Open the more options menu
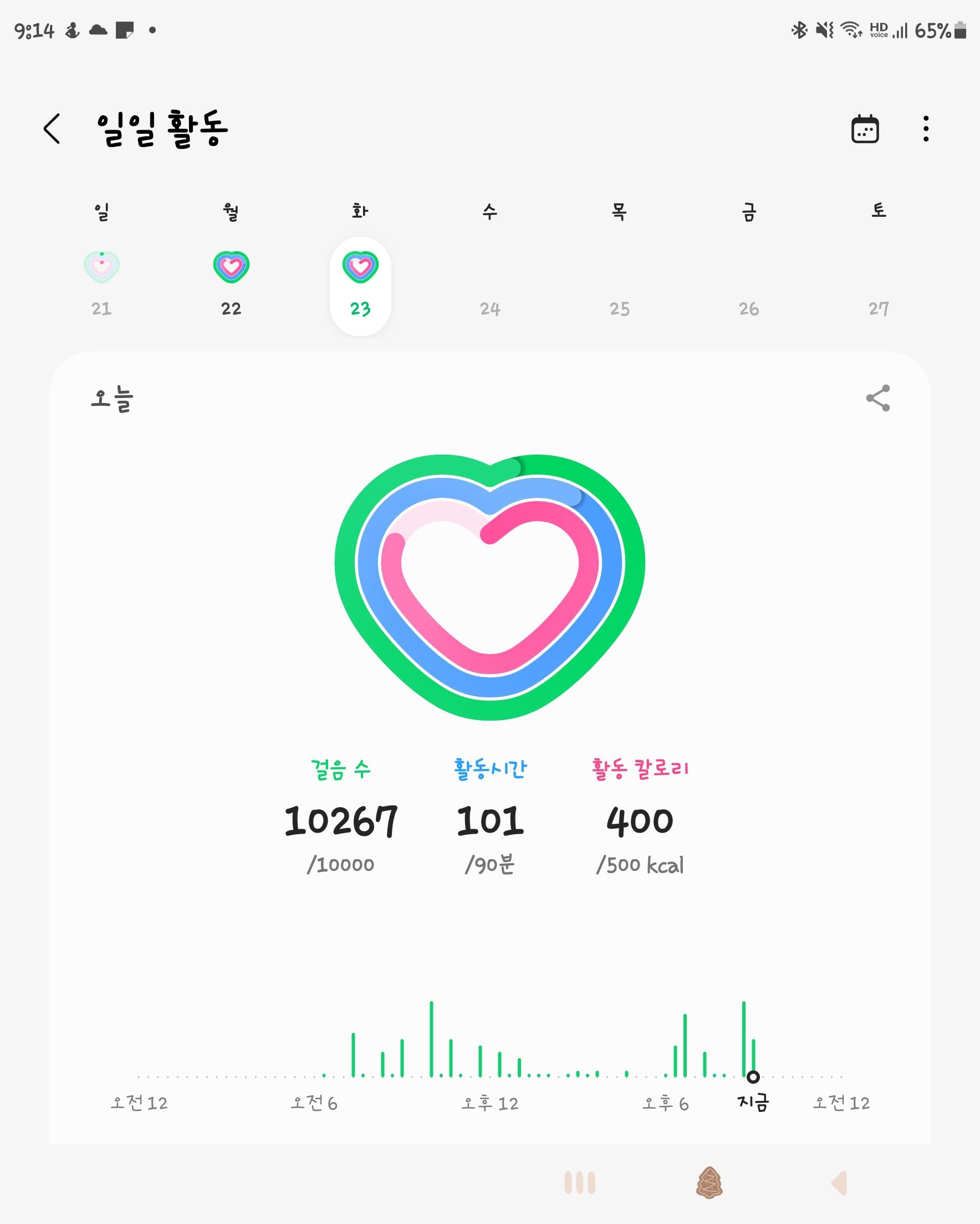980x1224 pixels. [x=926, y=129]
